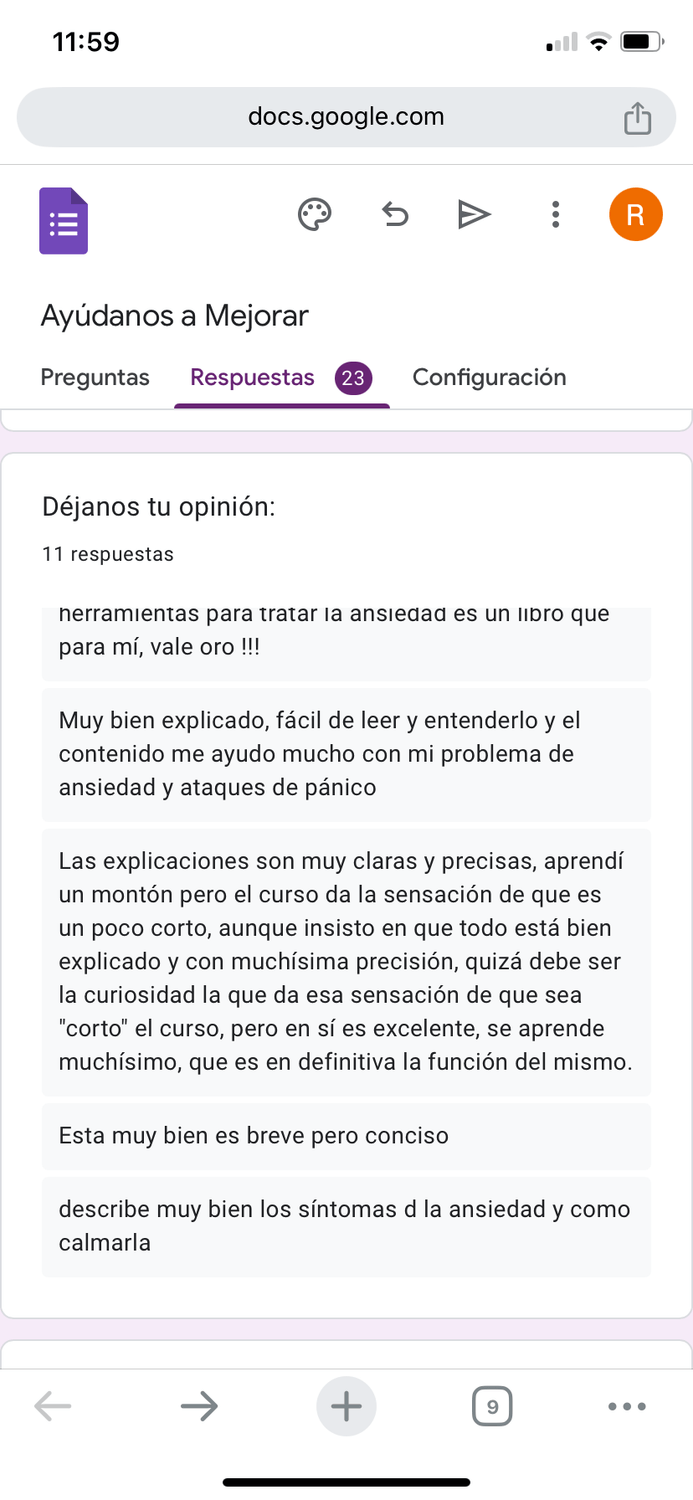693x1500 pixels.
Task: Open a new browser tab
Action: (x=346, y=1407)
